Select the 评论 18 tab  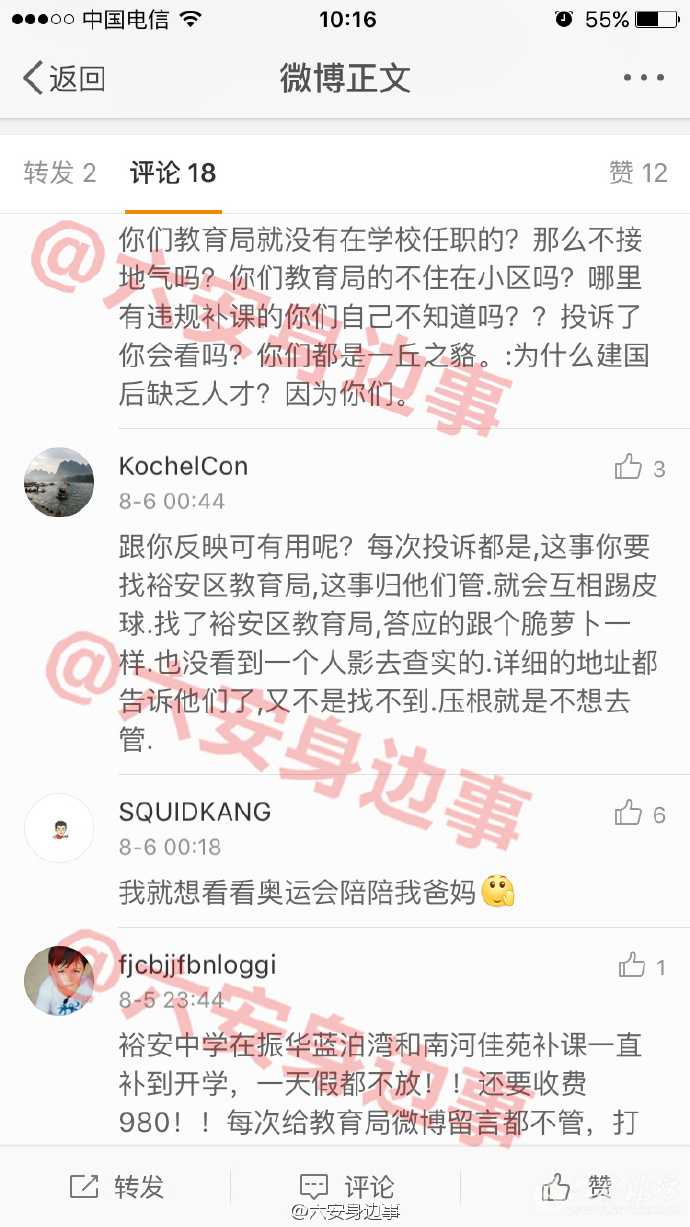173,173
